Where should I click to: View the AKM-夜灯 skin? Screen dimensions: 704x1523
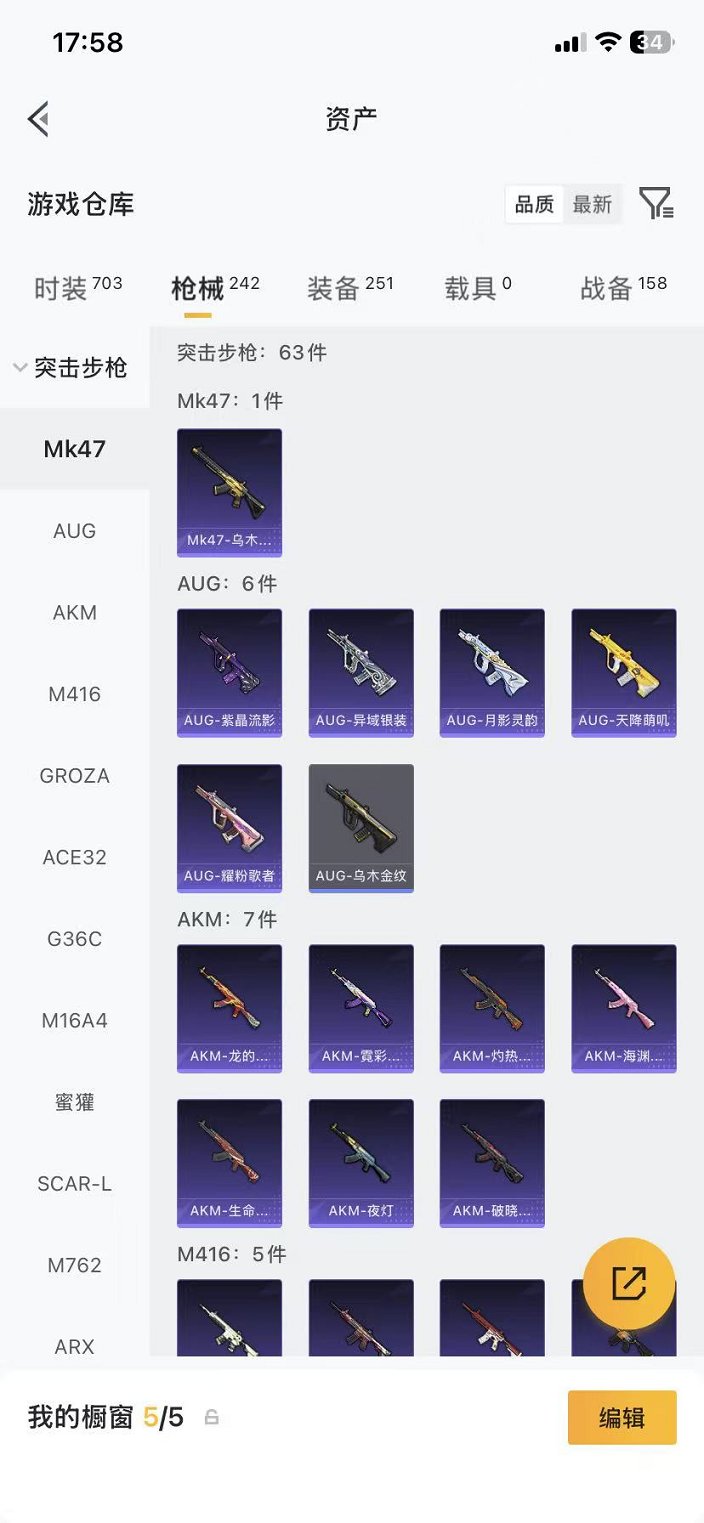[x=361, y=1162]
